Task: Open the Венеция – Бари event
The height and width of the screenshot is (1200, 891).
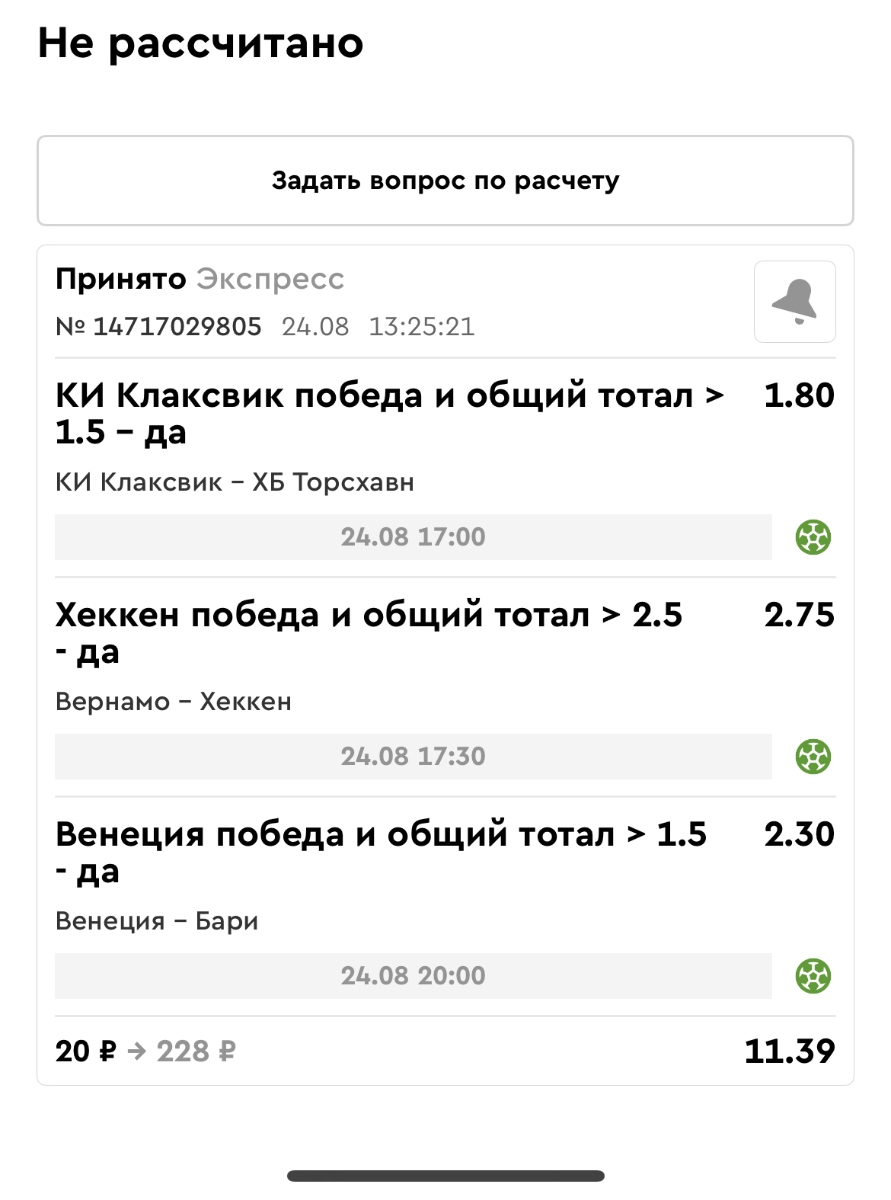Action: point(157,921)
